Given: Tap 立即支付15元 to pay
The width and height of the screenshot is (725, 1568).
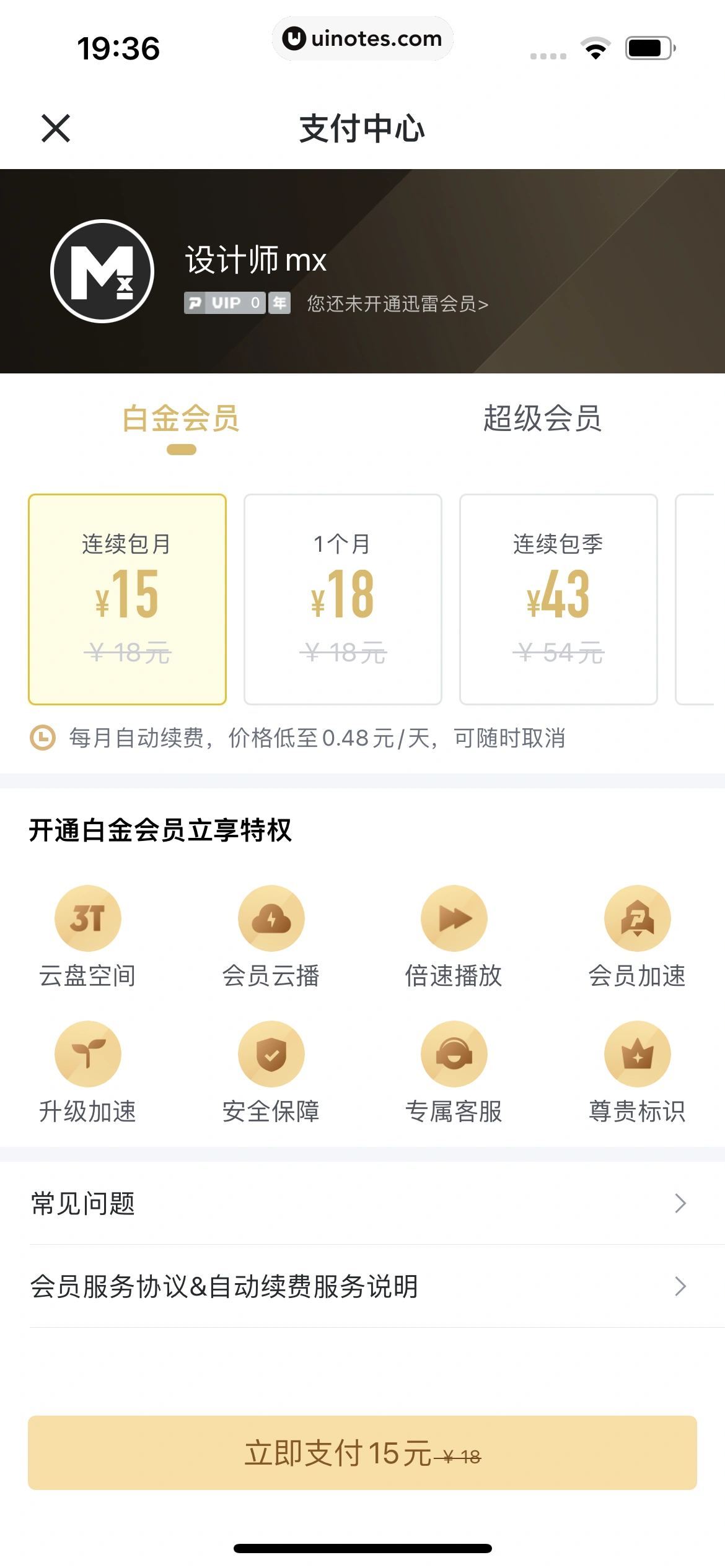Looking at the screenshot, I should pyautogui.click(x=362, y=1453).
